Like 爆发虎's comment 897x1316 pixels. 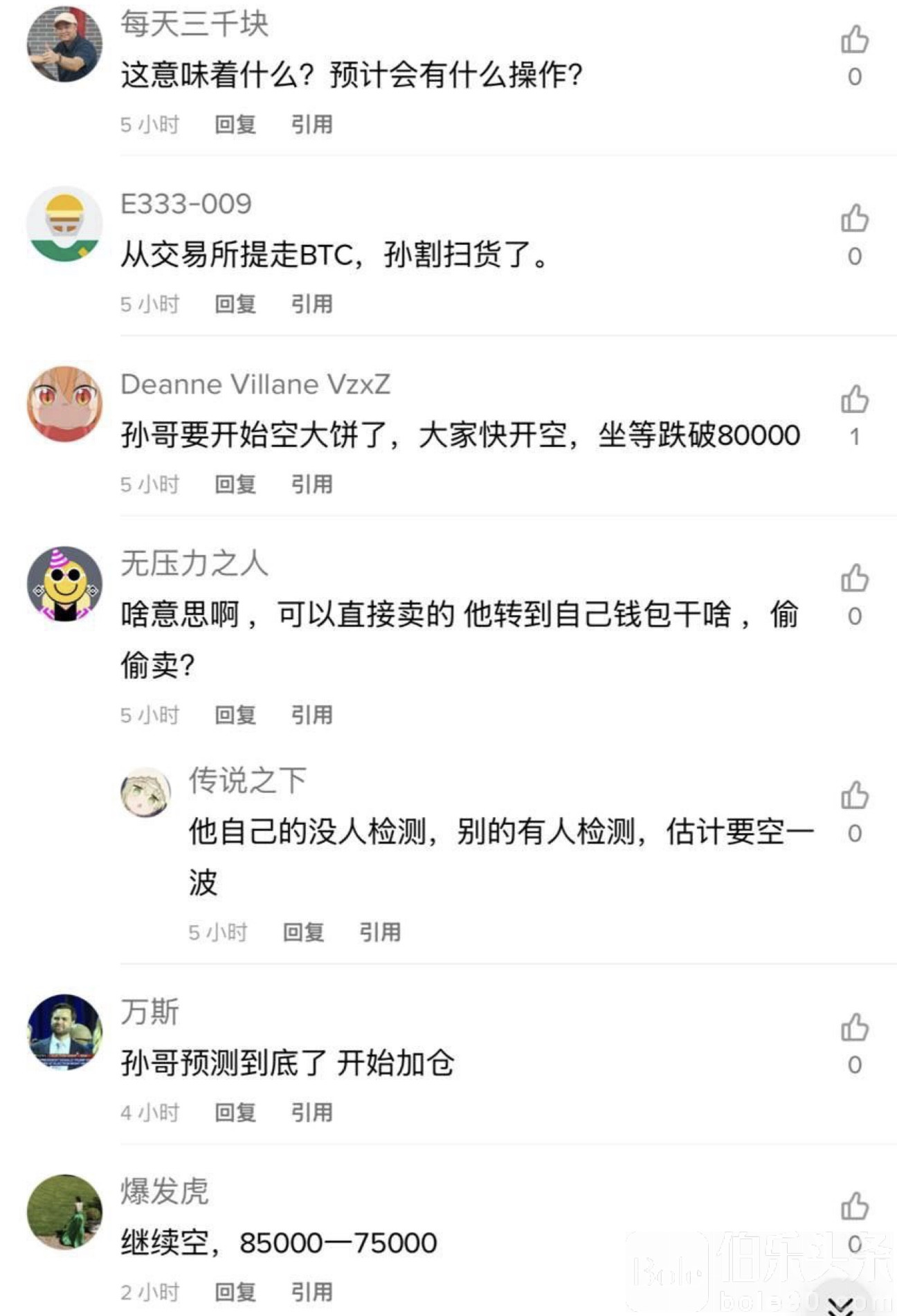tap(854, 1207)
